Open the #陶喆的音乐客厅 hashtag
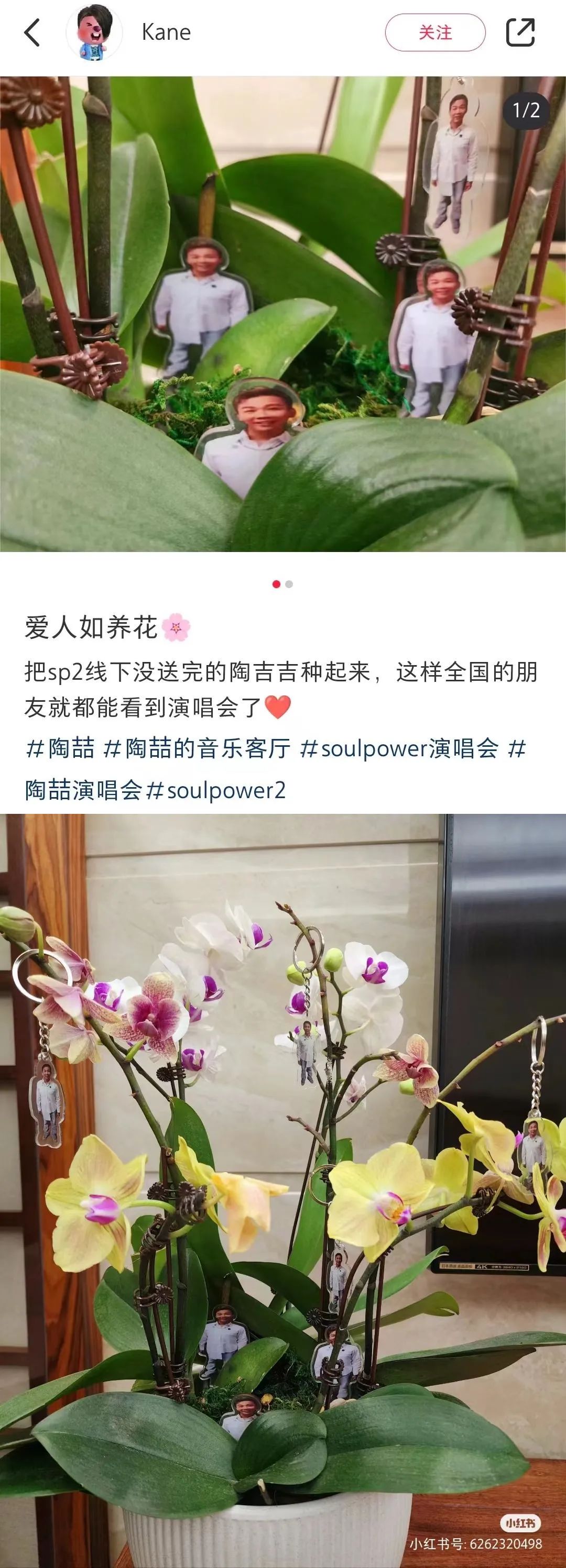The image size is (566, 1568). tap(197, 749)
